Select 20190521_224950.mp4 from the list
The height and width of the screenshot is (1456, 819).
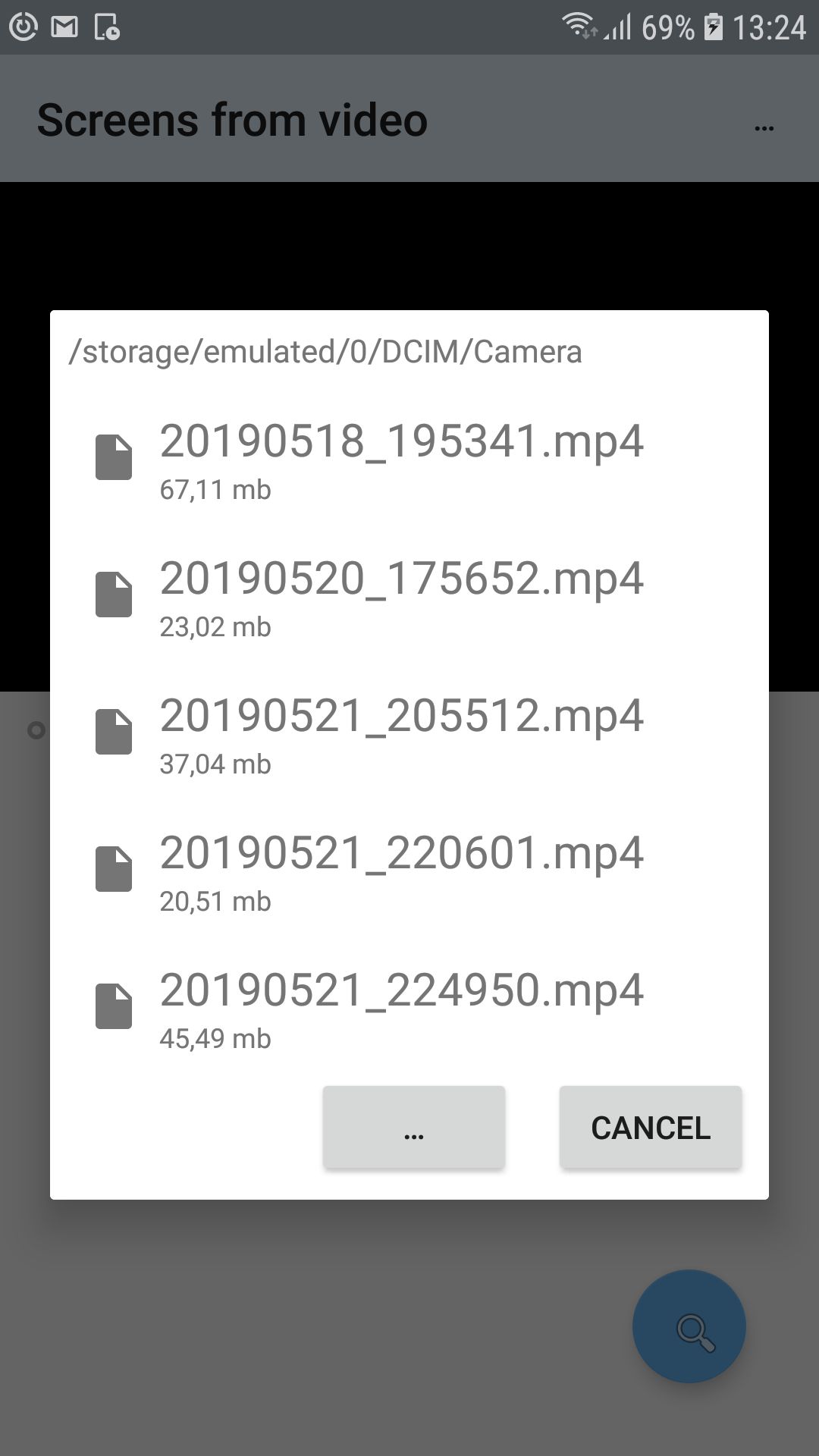pos(401,1006)
